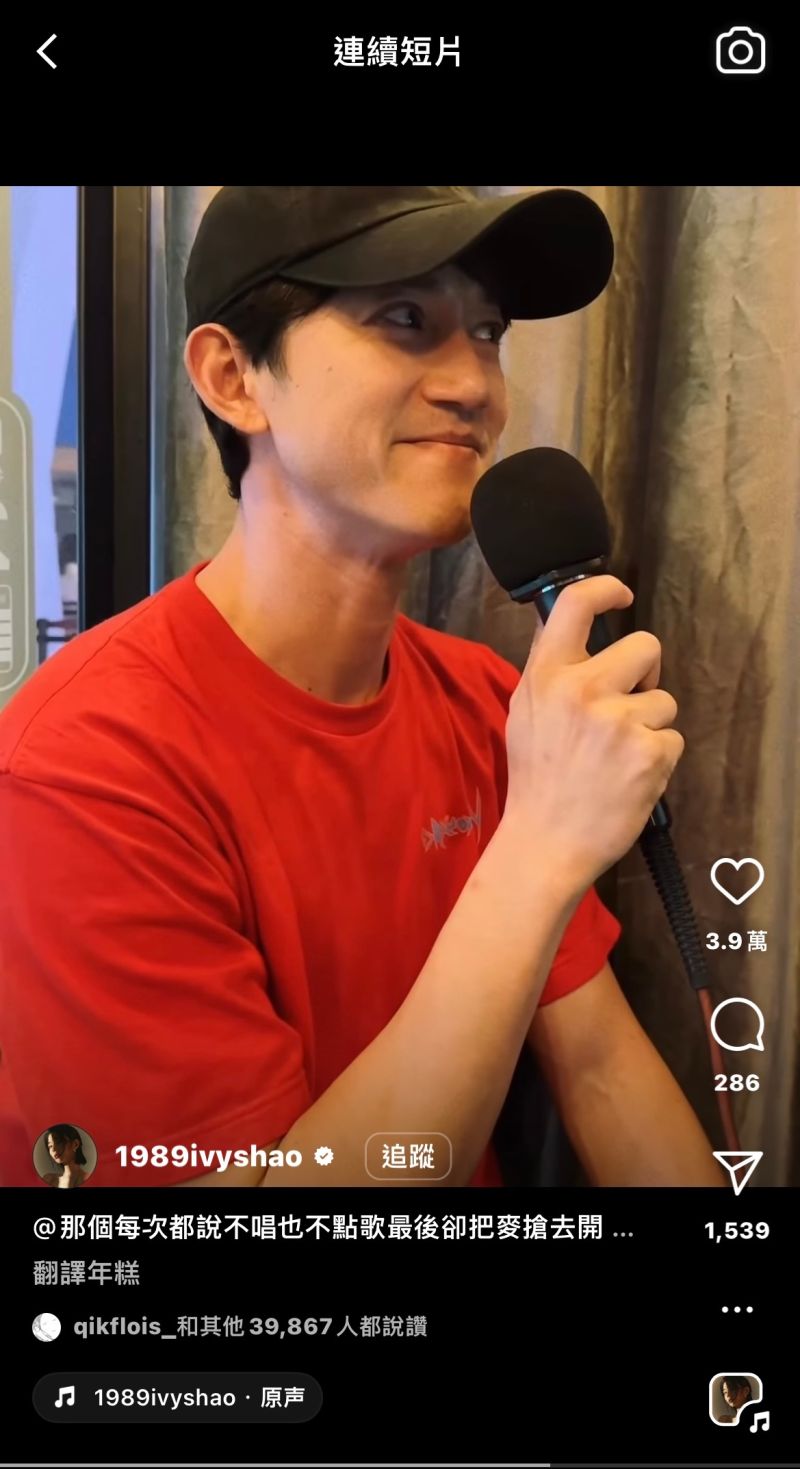The width and height of the screenshot is (800, 1469).
Task: Tap 翻譯年糕 to translate the caption
Action: tap(86, 1273)
